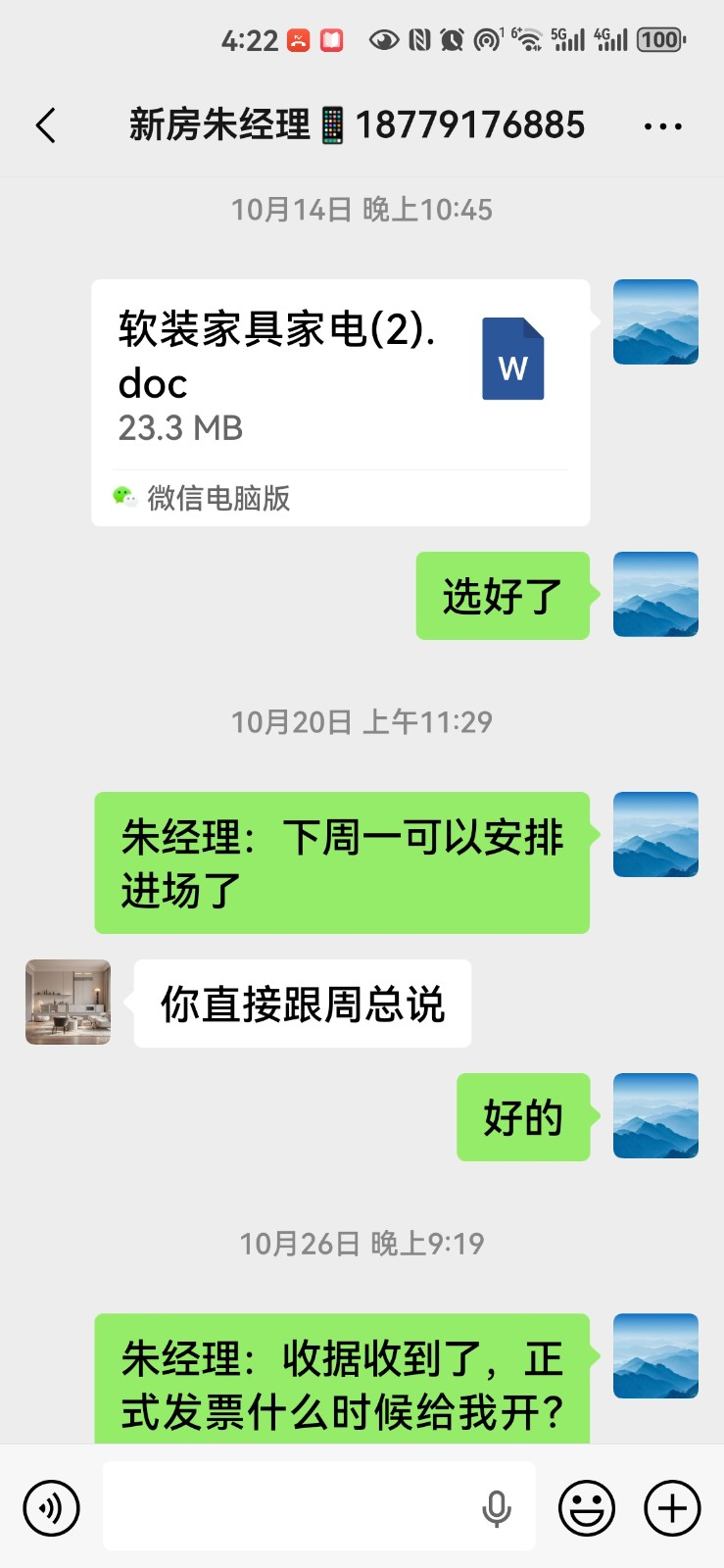Image resolution: width=724 pixels, height=1568 pixels.
Task: Open the chat info overflow menu
Action: tap(662, 126)
